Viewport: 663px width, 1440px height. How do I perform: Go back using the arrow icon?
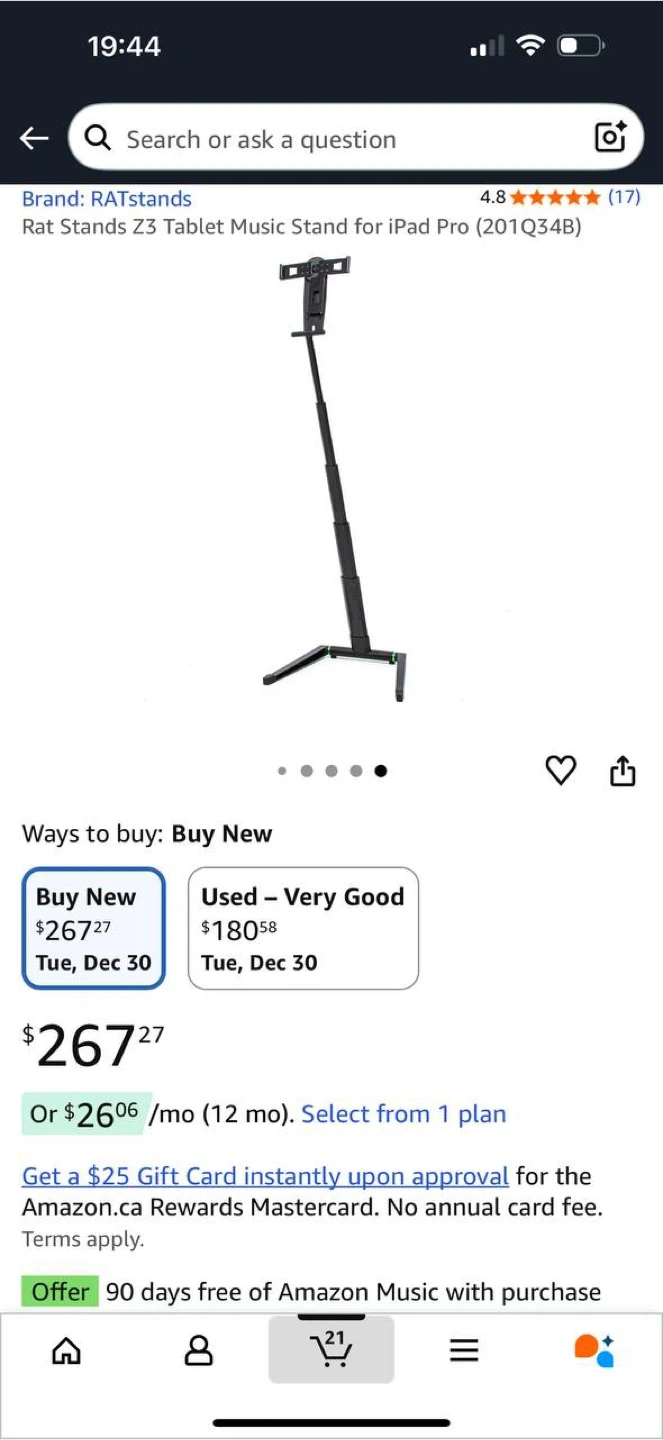[34, 138]
